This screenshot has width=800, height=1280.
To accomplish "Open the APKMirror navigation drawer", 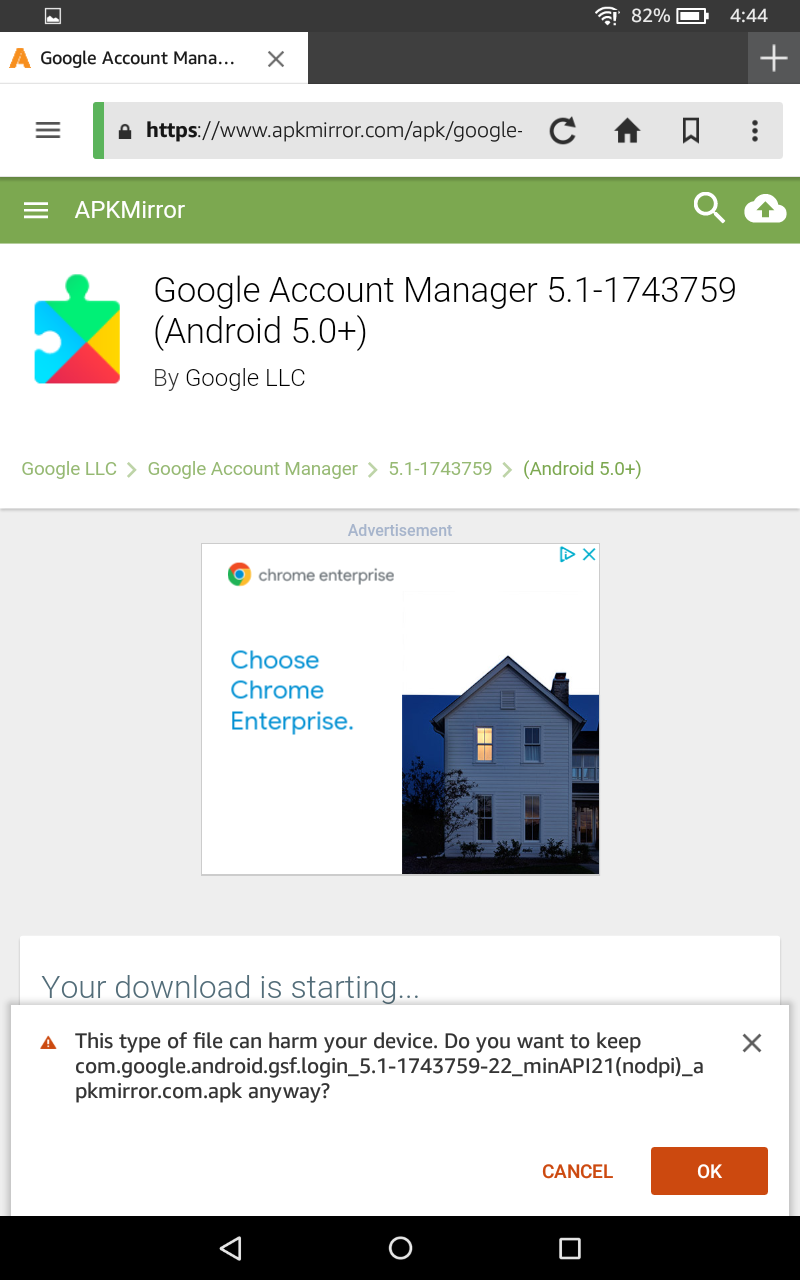I will point(36,210).
